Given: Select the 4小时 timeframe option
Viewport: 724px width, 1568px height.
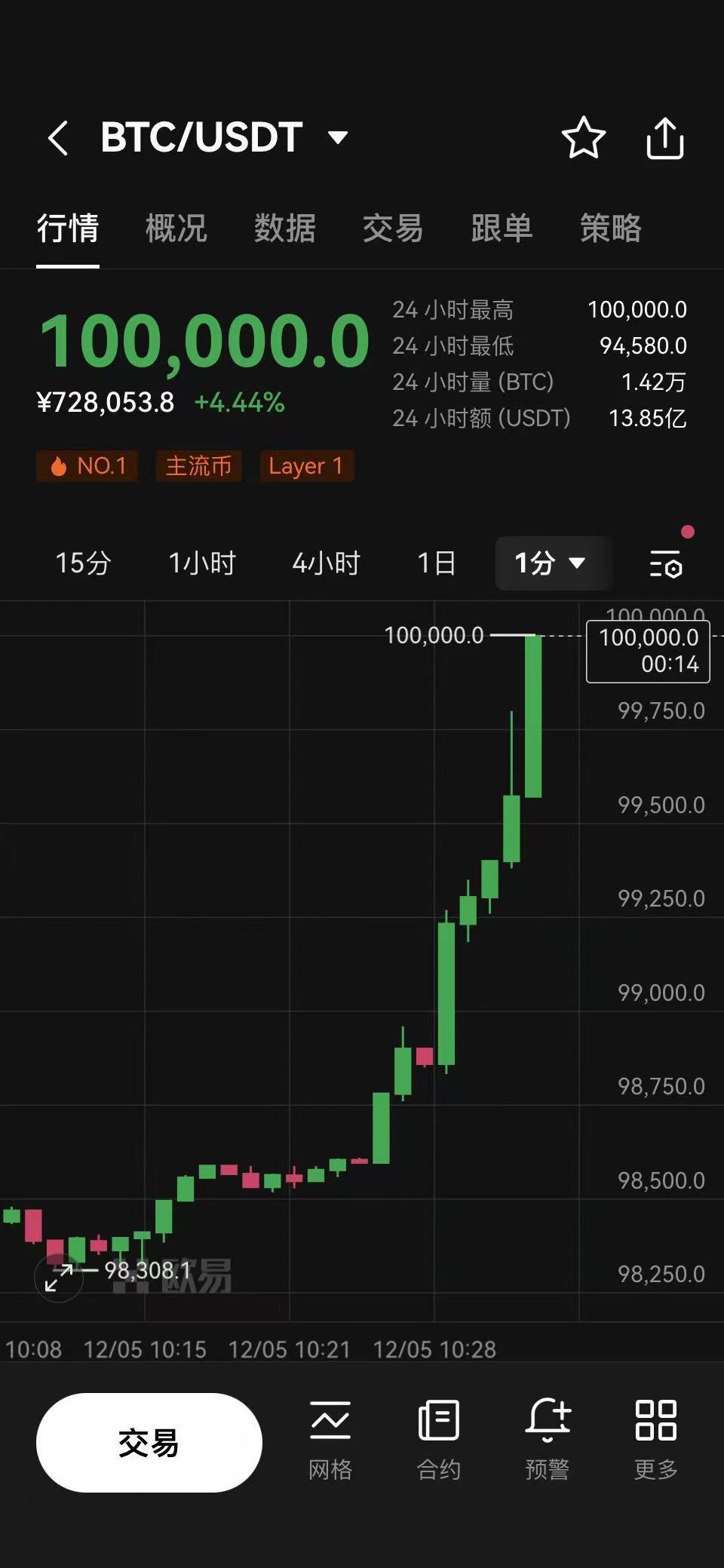Looking at the screenshot, I should [326, 563].
